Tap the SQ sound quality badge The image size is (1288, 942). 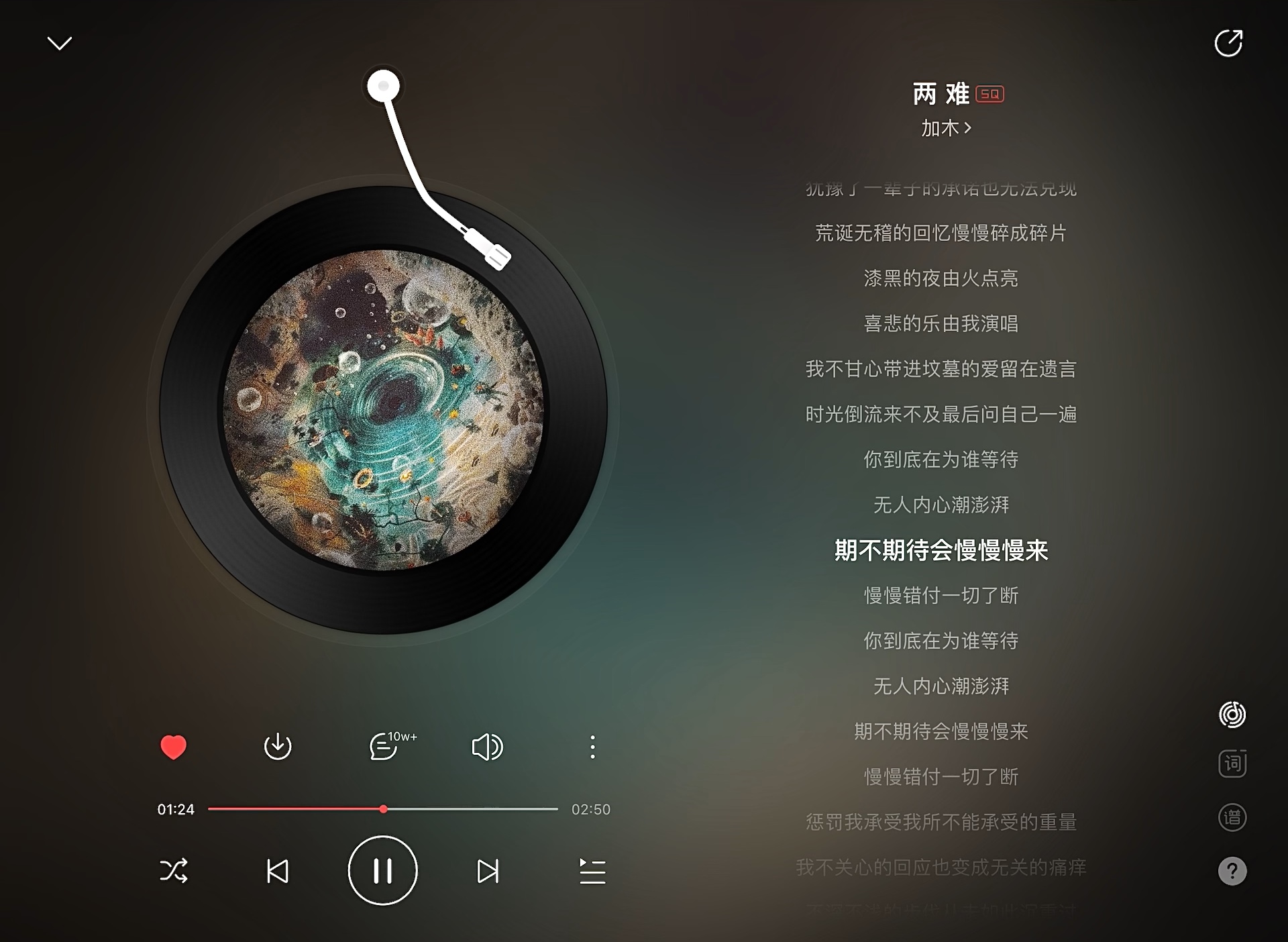pos(989,94)
